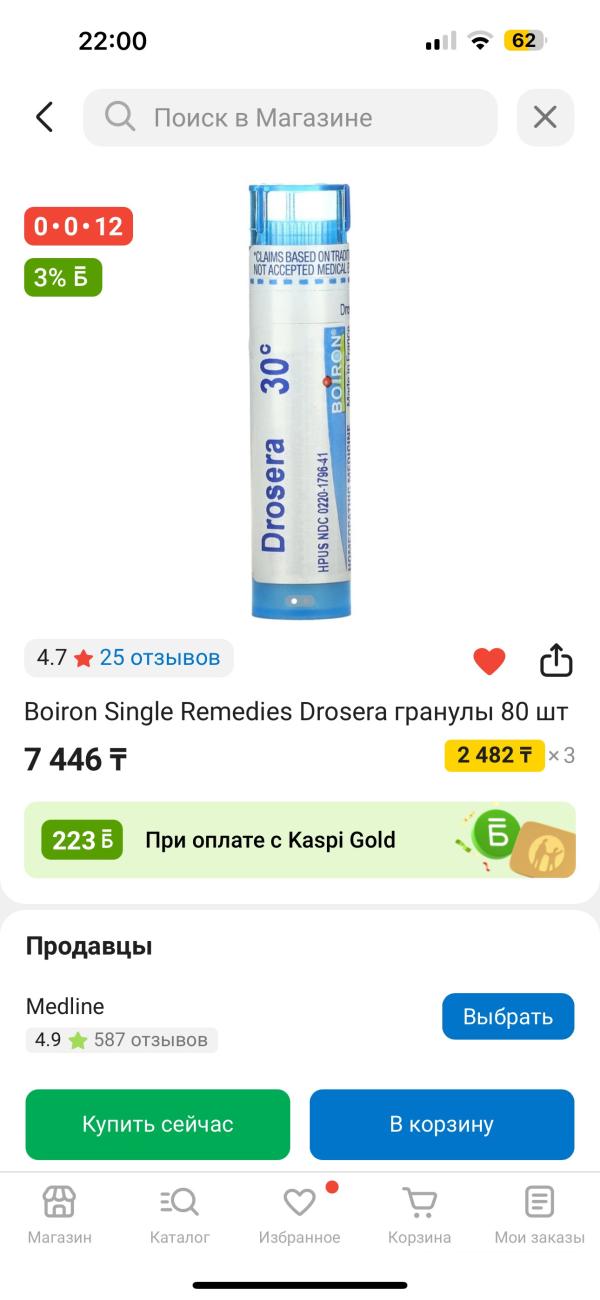Go back using the arrow icon
Viewport: 600px width, 1300px height.
coord(44,117)
